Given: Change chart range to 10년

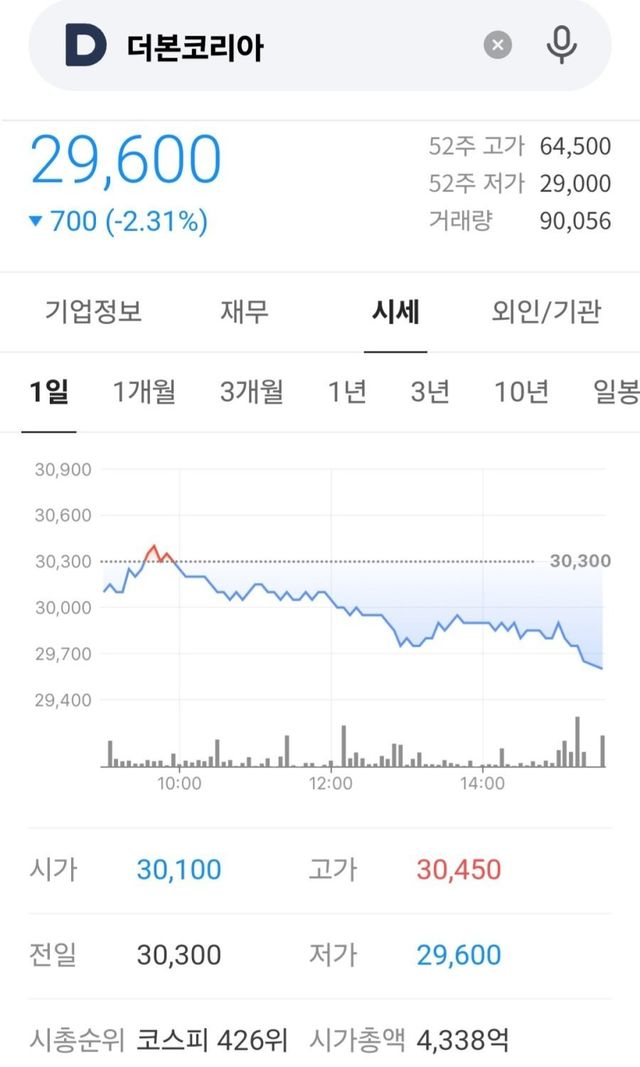Looking at the screenshot, I should pyautogui.click(x=521, y=392).
